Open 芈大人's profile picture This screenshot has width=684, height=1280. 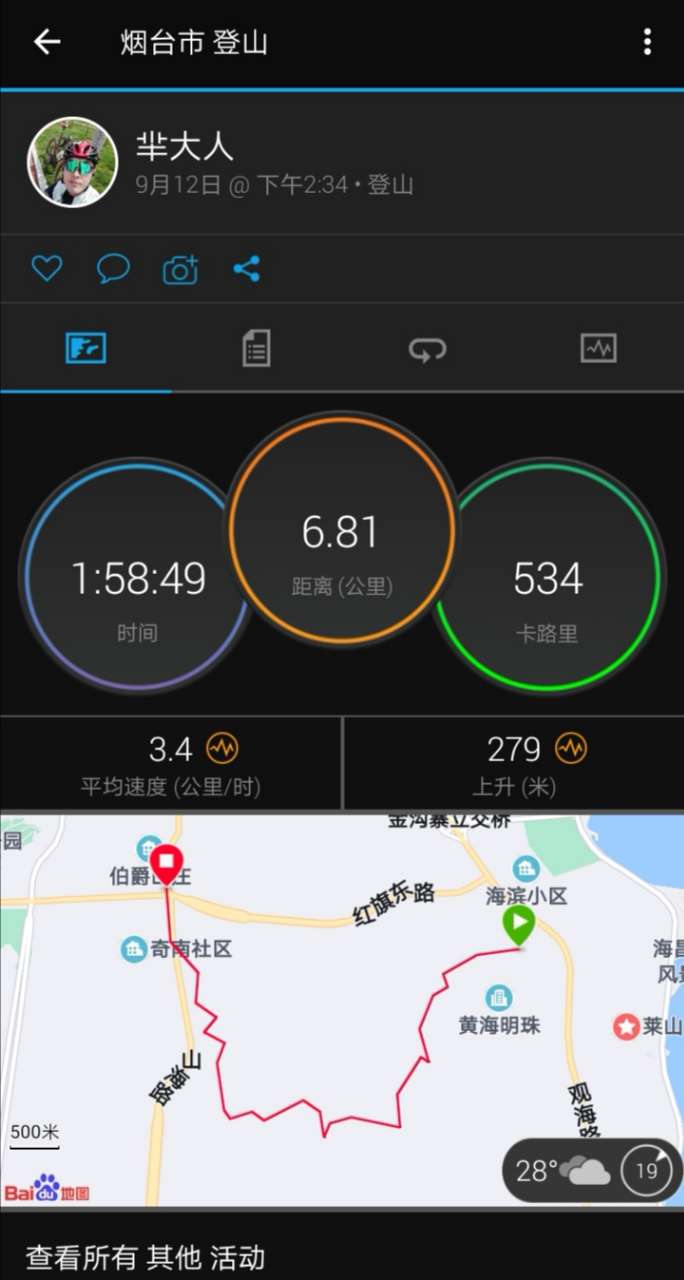point(72,162)
